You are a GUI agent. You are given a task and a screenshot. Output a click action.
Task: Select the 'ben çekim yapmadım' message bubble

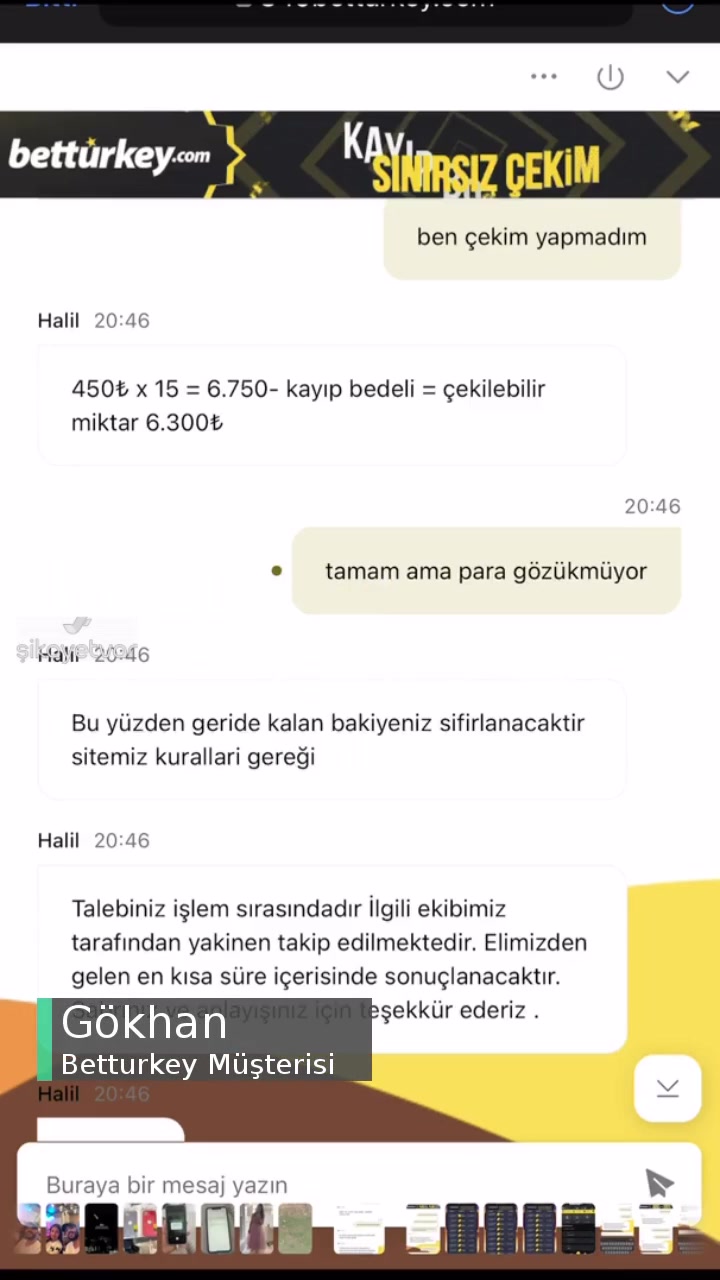(x=531, y=237)
